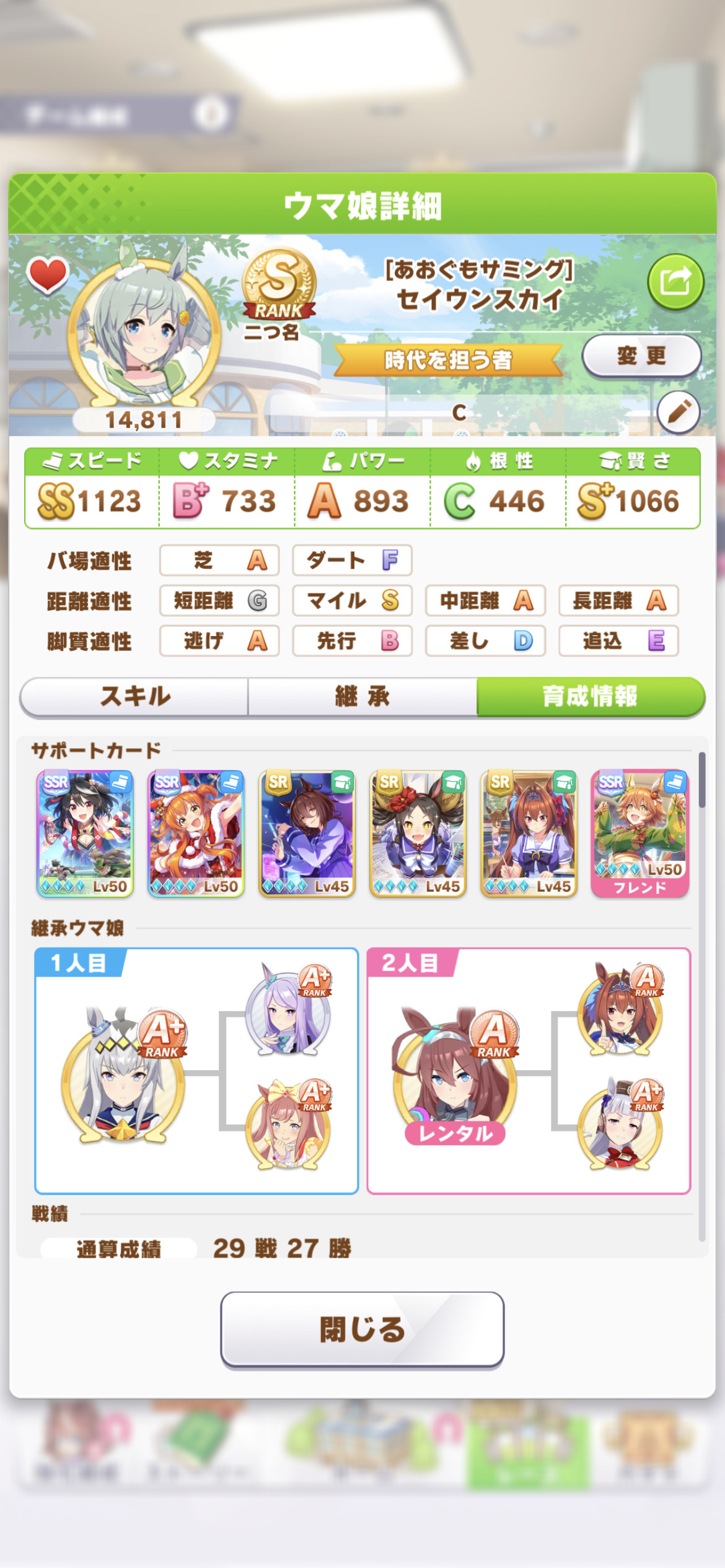Close the dialog with 閉じる
The image size is (725, 1568).
pyautogui.click(x=362, y=1329)
